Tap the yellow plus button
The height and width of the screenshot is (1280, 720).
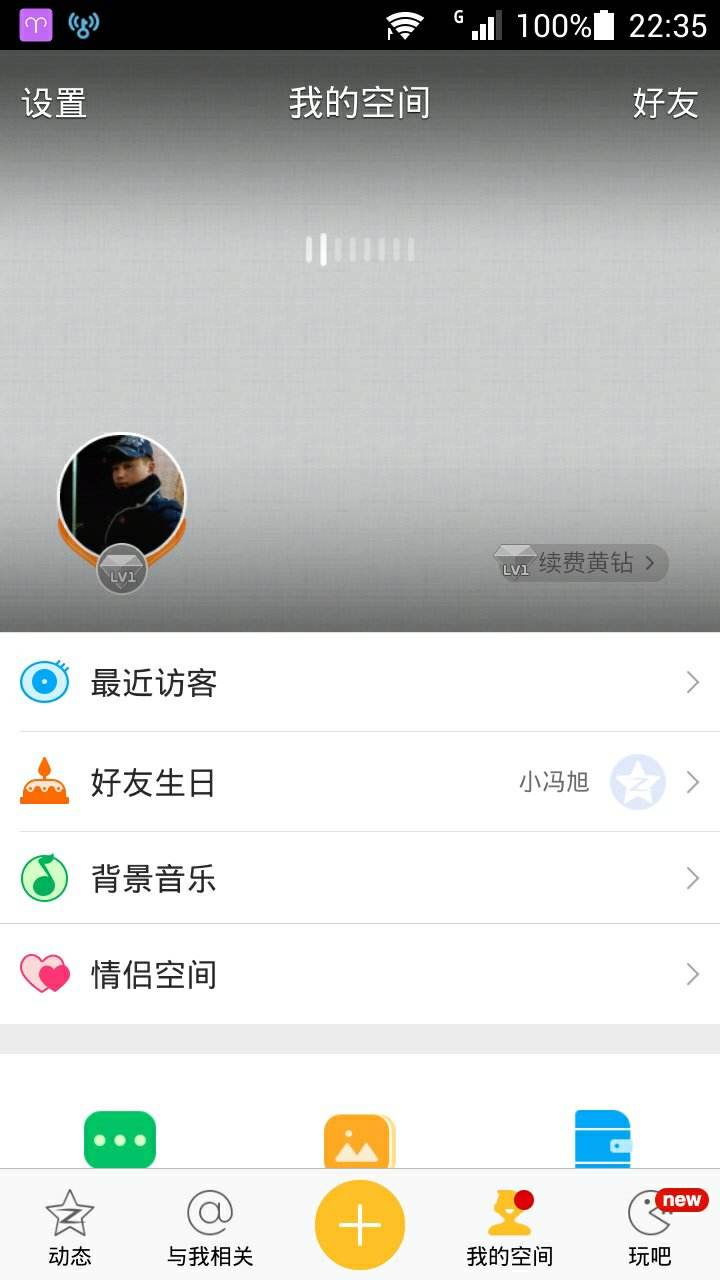tap(360, 1225)
